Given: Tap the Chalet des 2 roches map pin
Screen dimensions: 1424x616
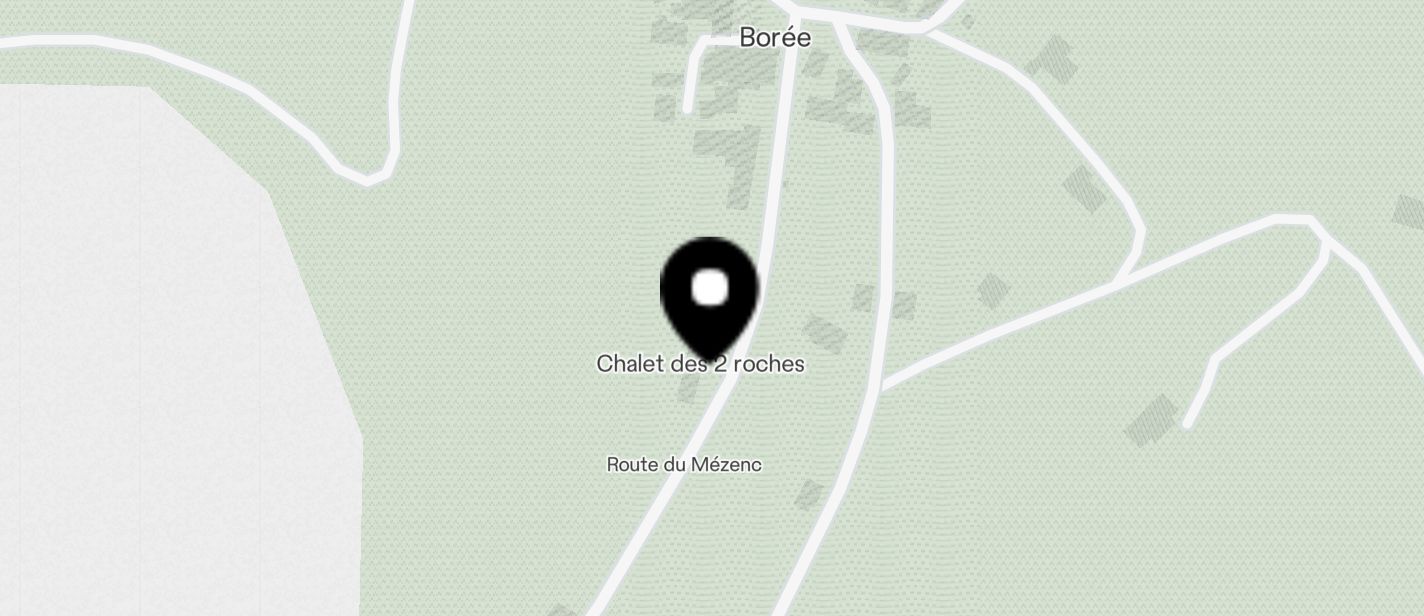Looking at the screenshot, I should coord(710,293).
